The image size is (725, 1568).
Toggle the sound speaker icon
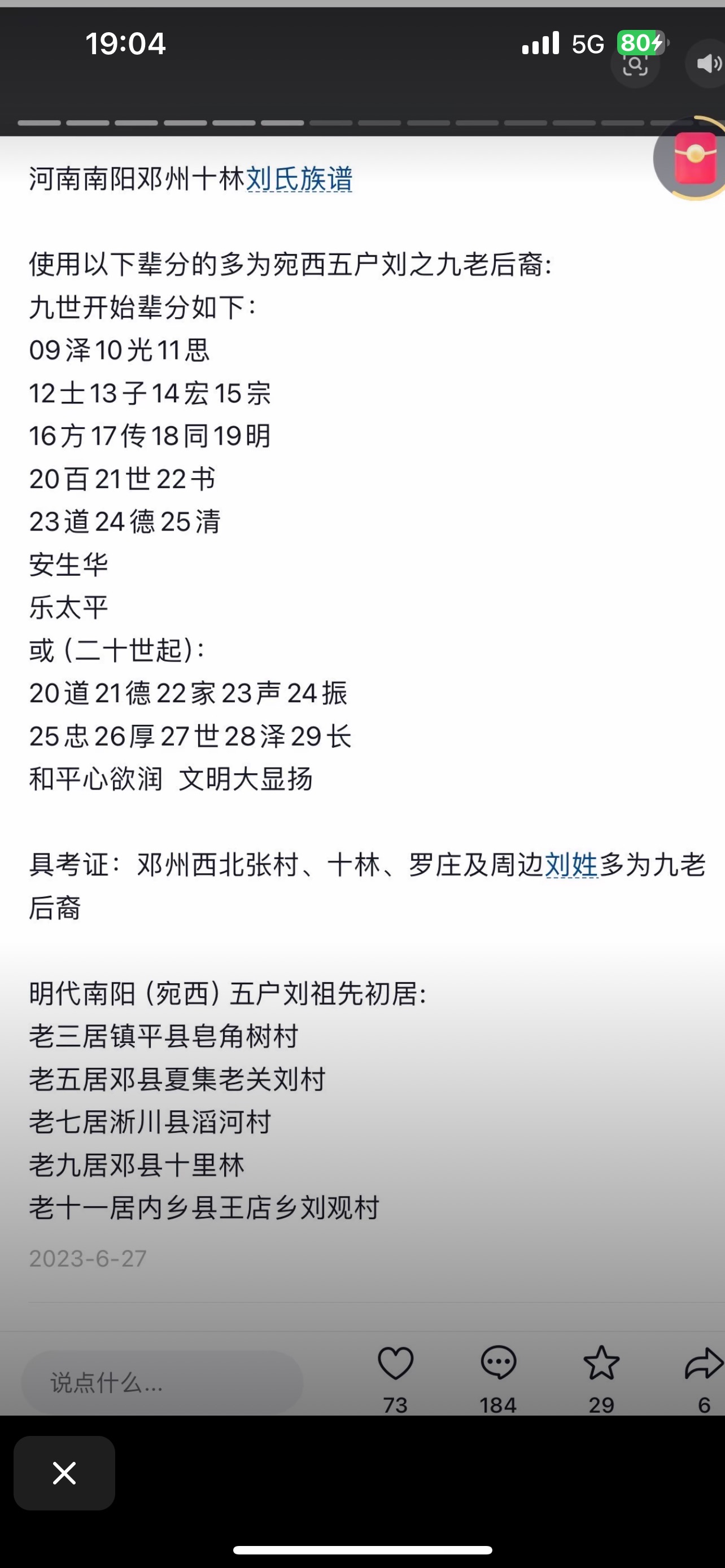tap(707, 63)
